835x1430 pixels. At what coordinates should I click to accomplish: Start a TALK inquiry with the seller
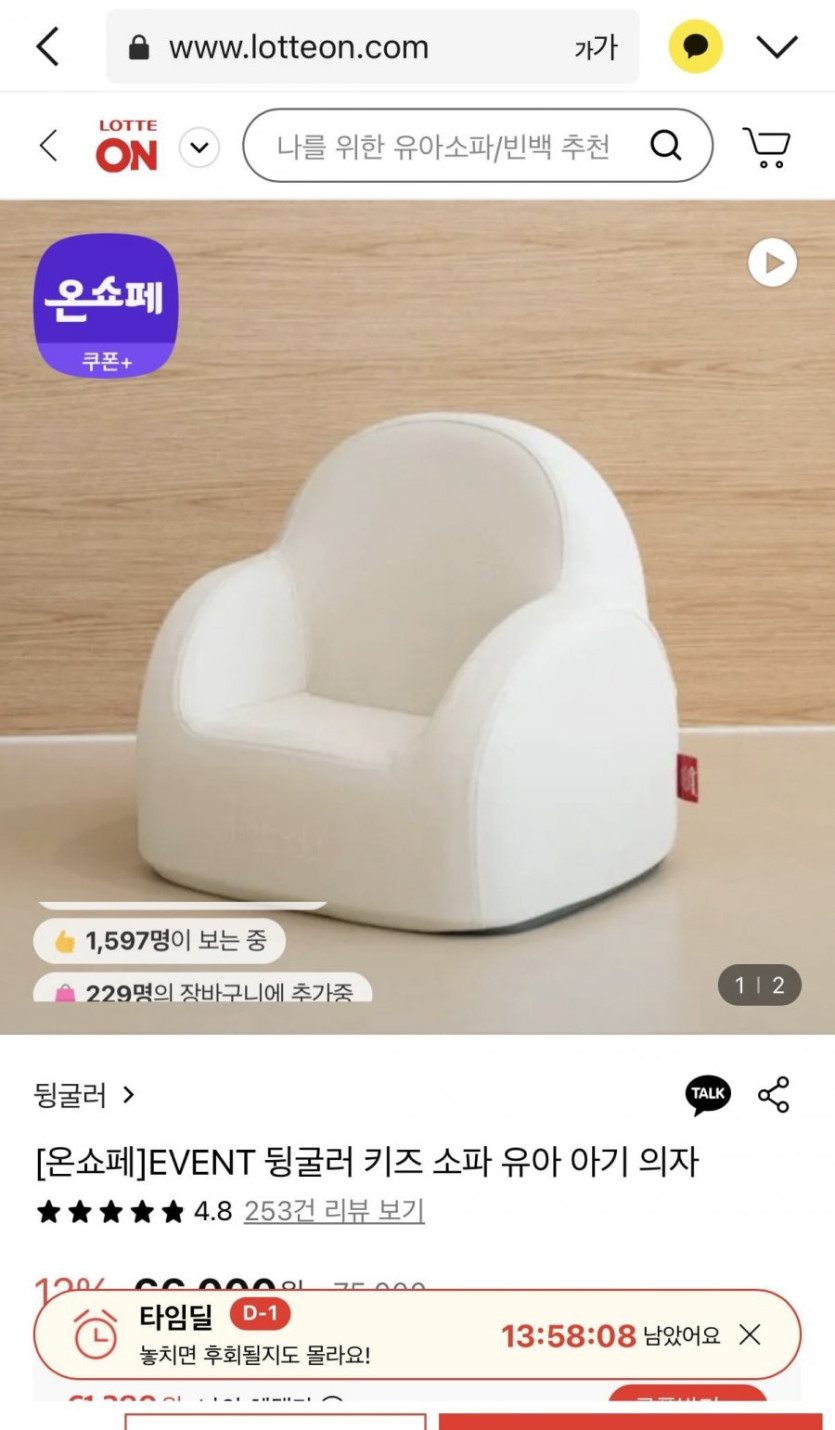tap(708, 1094)
